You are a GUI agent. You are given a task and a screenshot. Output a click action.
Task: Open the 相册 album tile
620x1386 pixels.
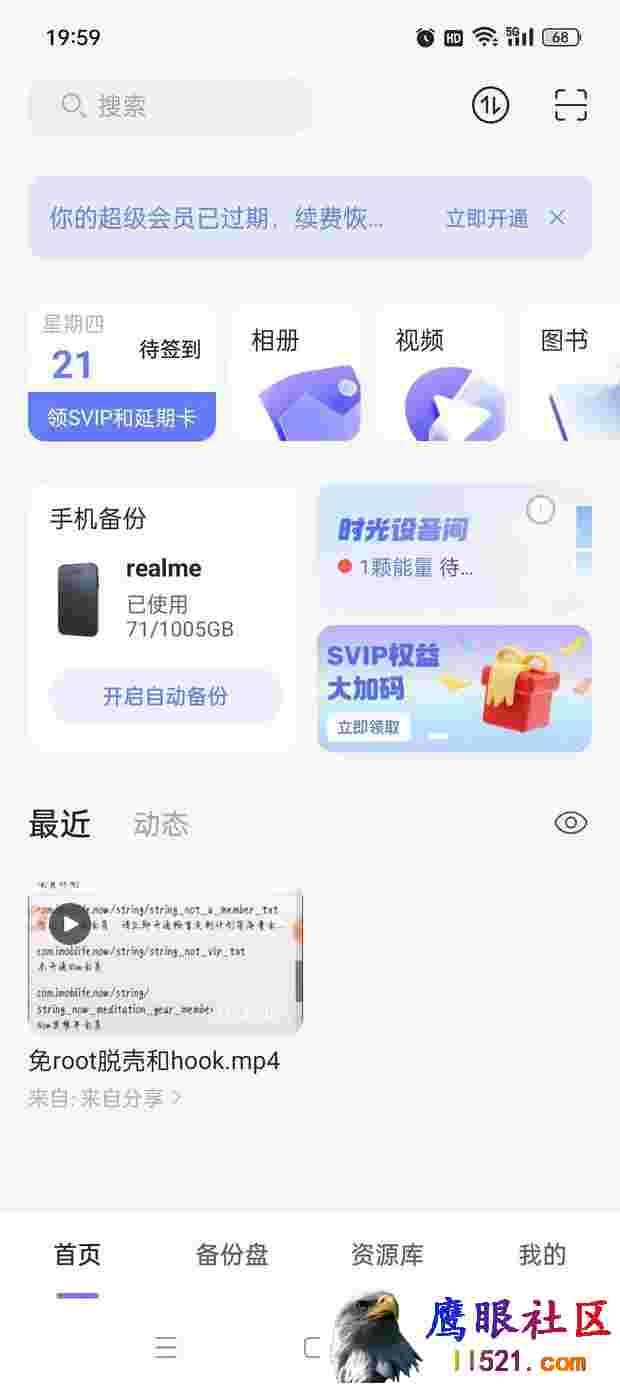coord(296,373)
